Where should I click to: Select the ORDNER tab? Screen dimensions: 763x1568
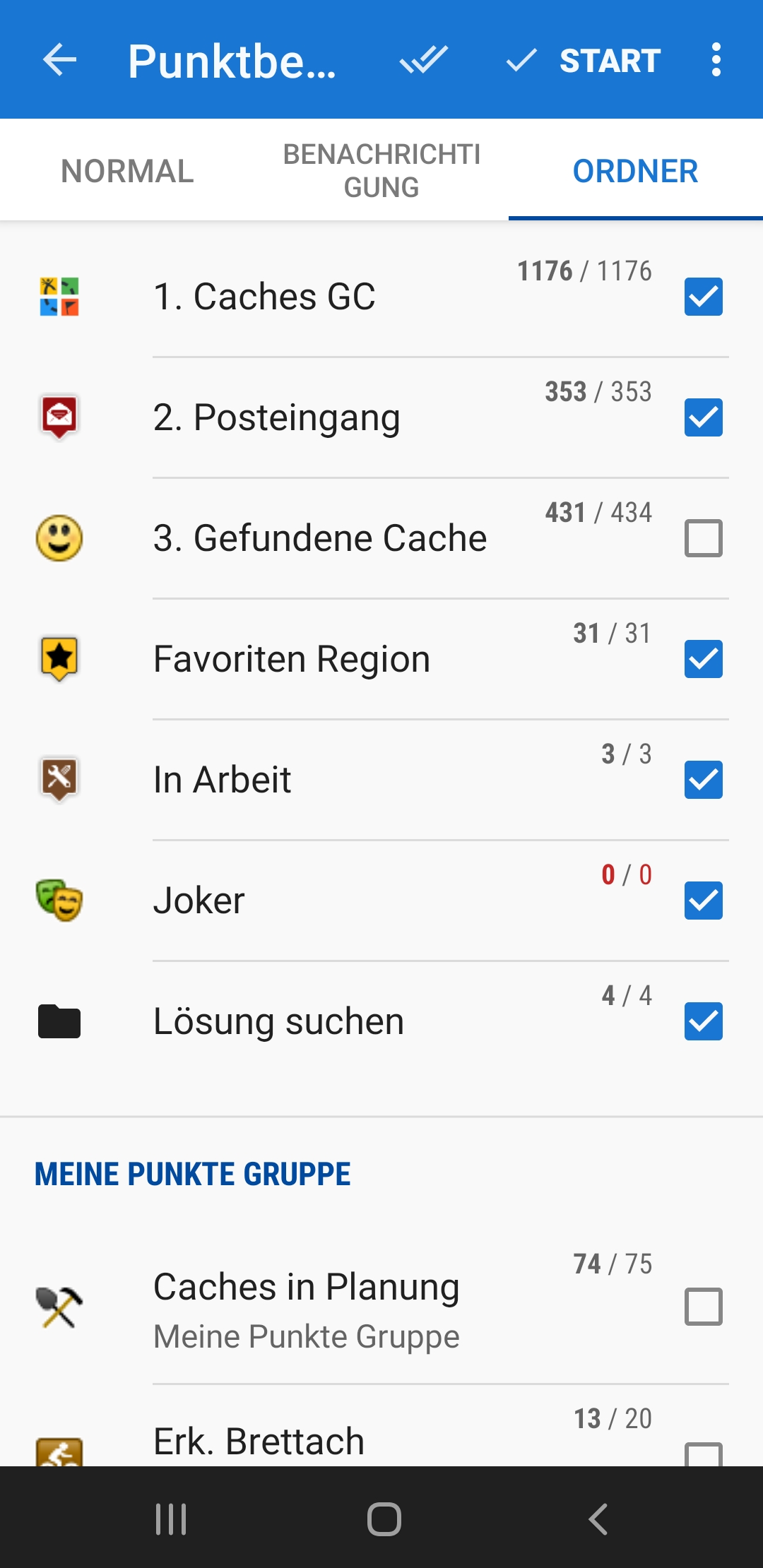pos(635,171)
